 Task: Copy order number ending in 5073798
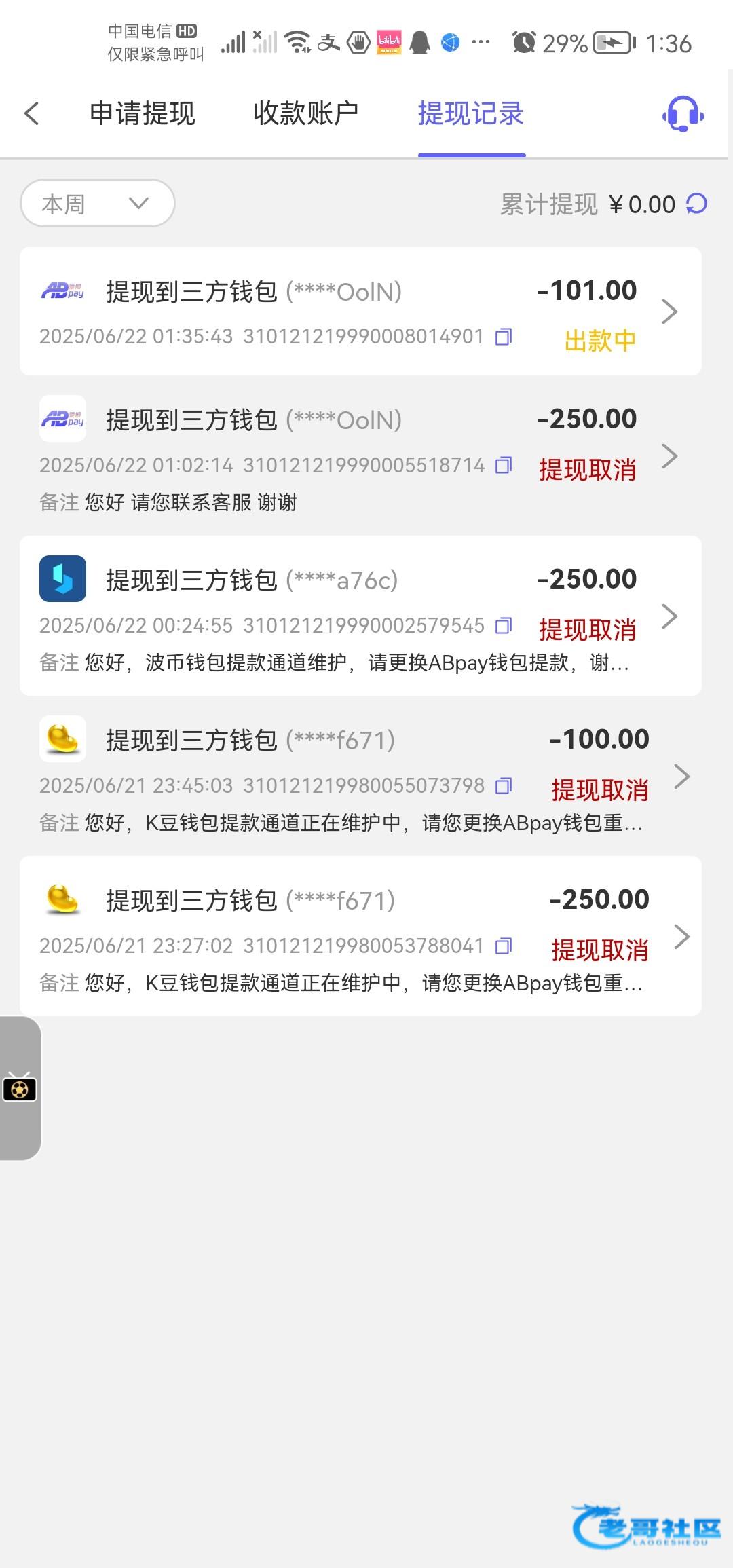[504, 786]
